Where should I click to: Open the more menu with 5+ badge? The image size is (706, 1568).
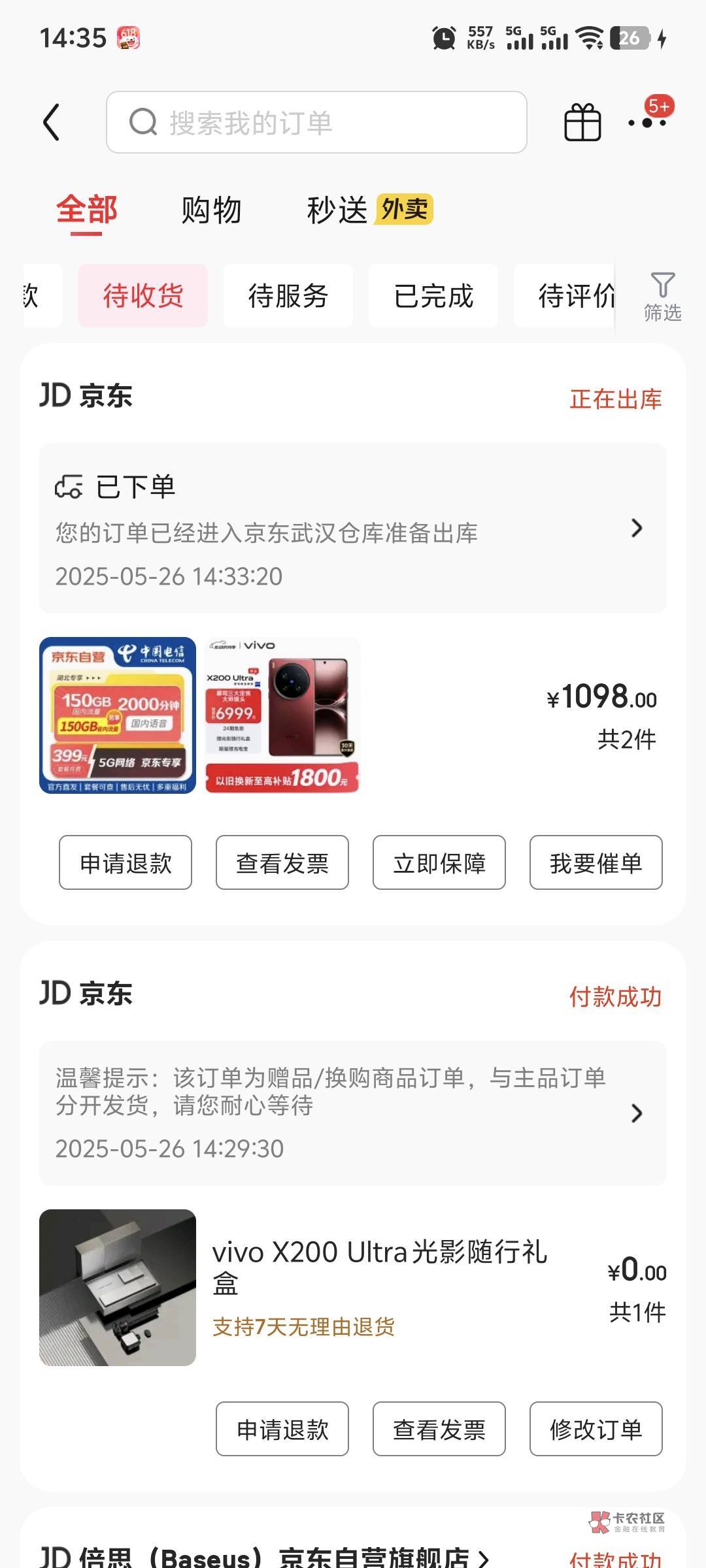[648, 121]
